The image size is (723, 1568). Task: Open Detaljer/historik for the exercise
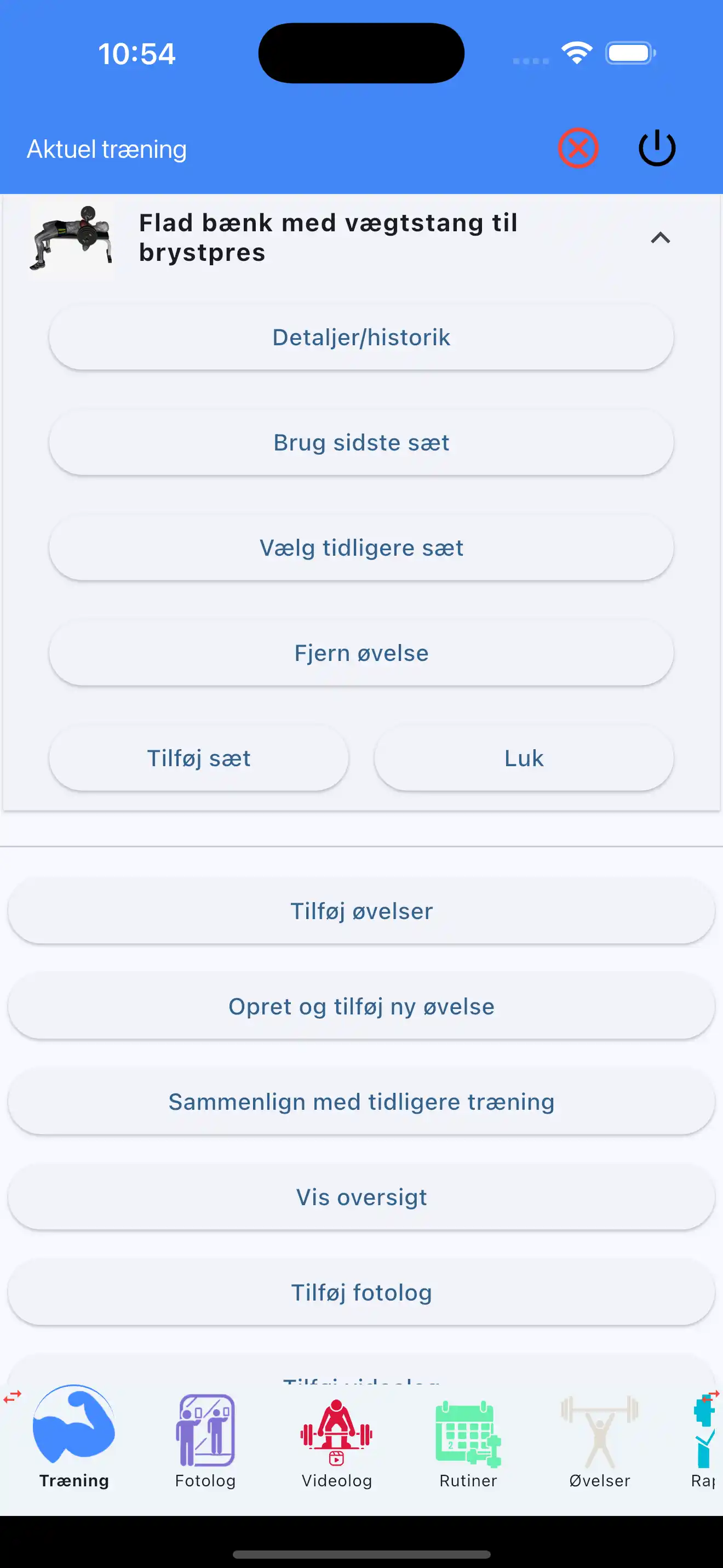[x=361, y=337]
